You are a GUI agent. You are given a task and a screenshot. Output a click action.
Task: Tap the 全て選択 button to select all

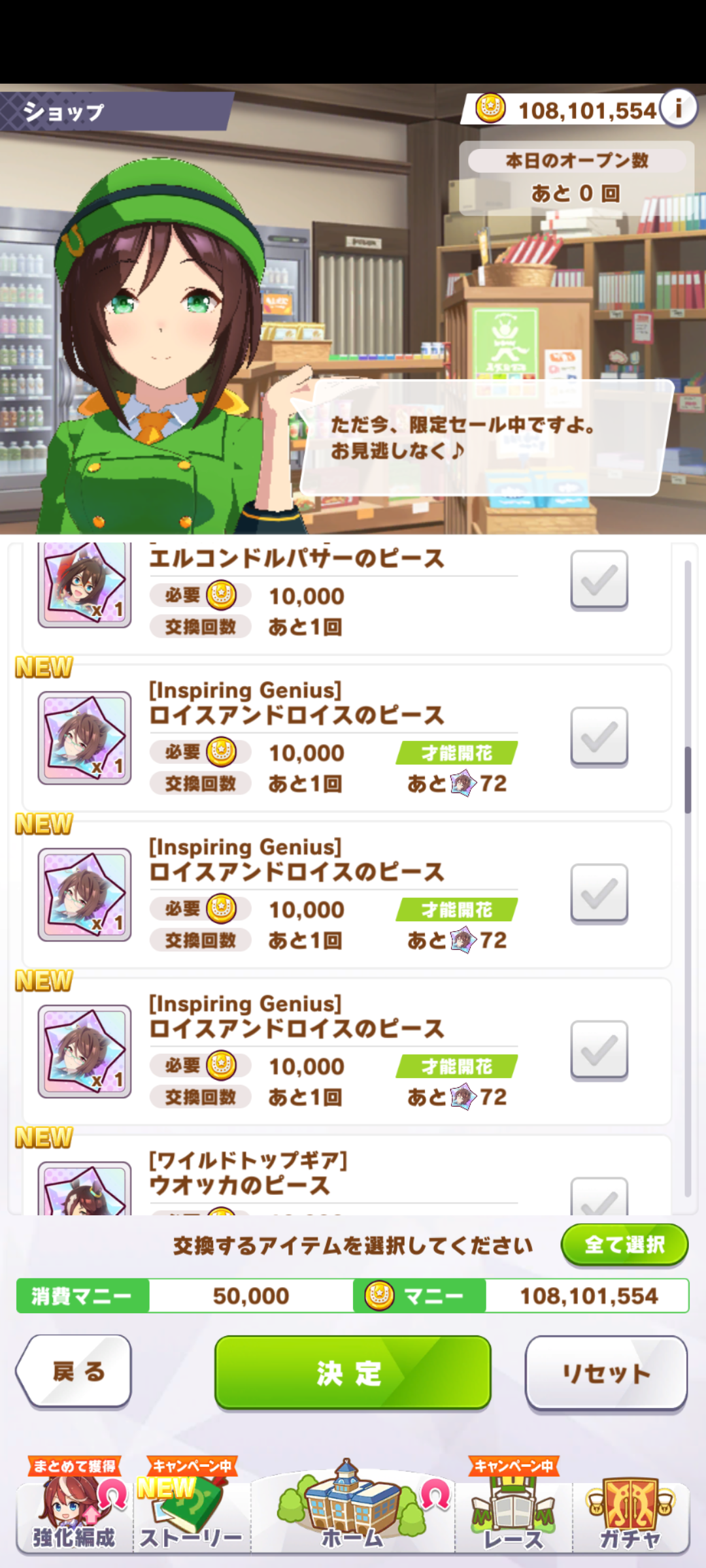pyautogui.click(x=624, y=1245)
